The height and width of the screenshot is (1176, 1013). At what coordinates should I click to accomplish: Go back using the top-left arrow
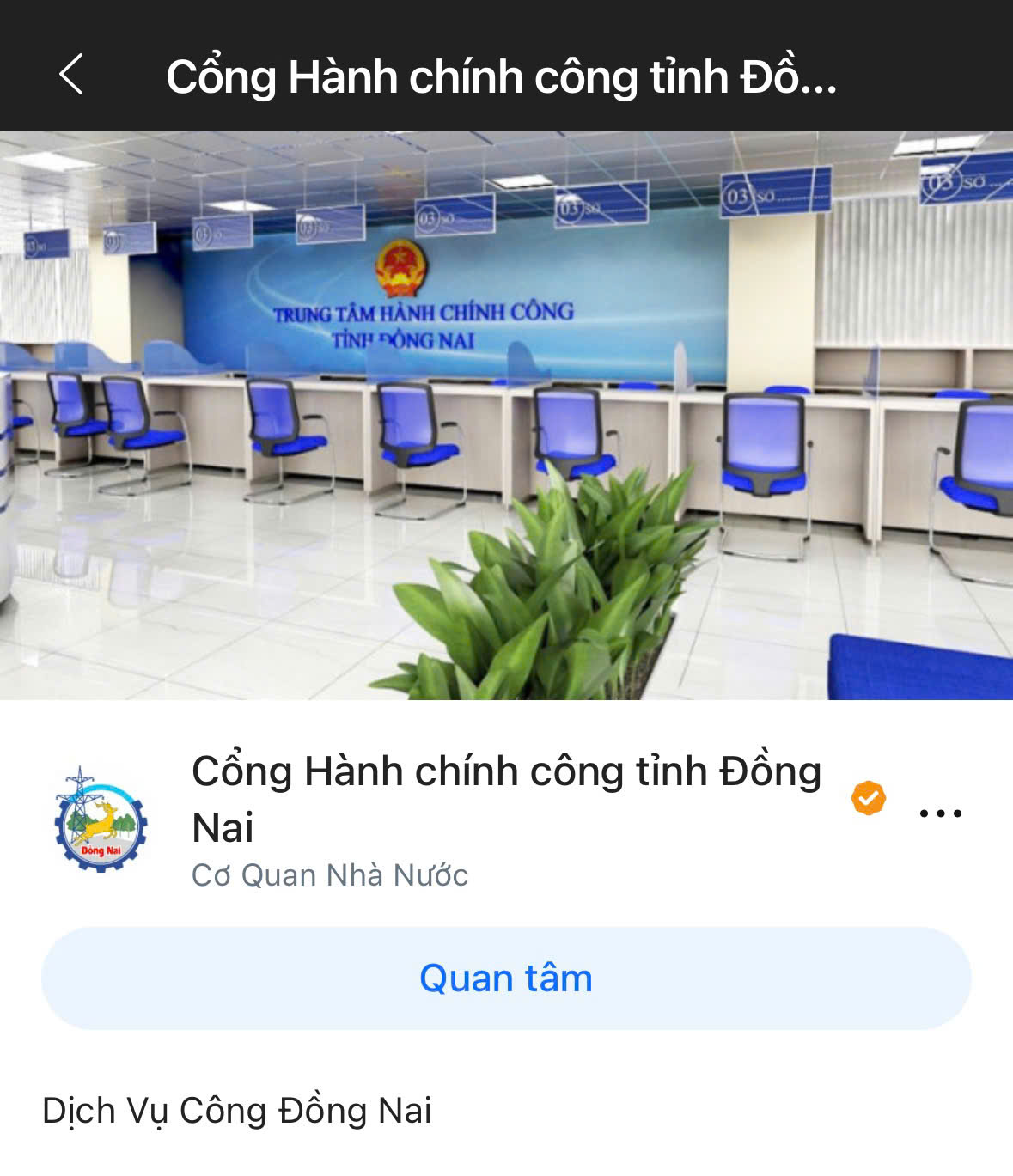click(72, 75)
